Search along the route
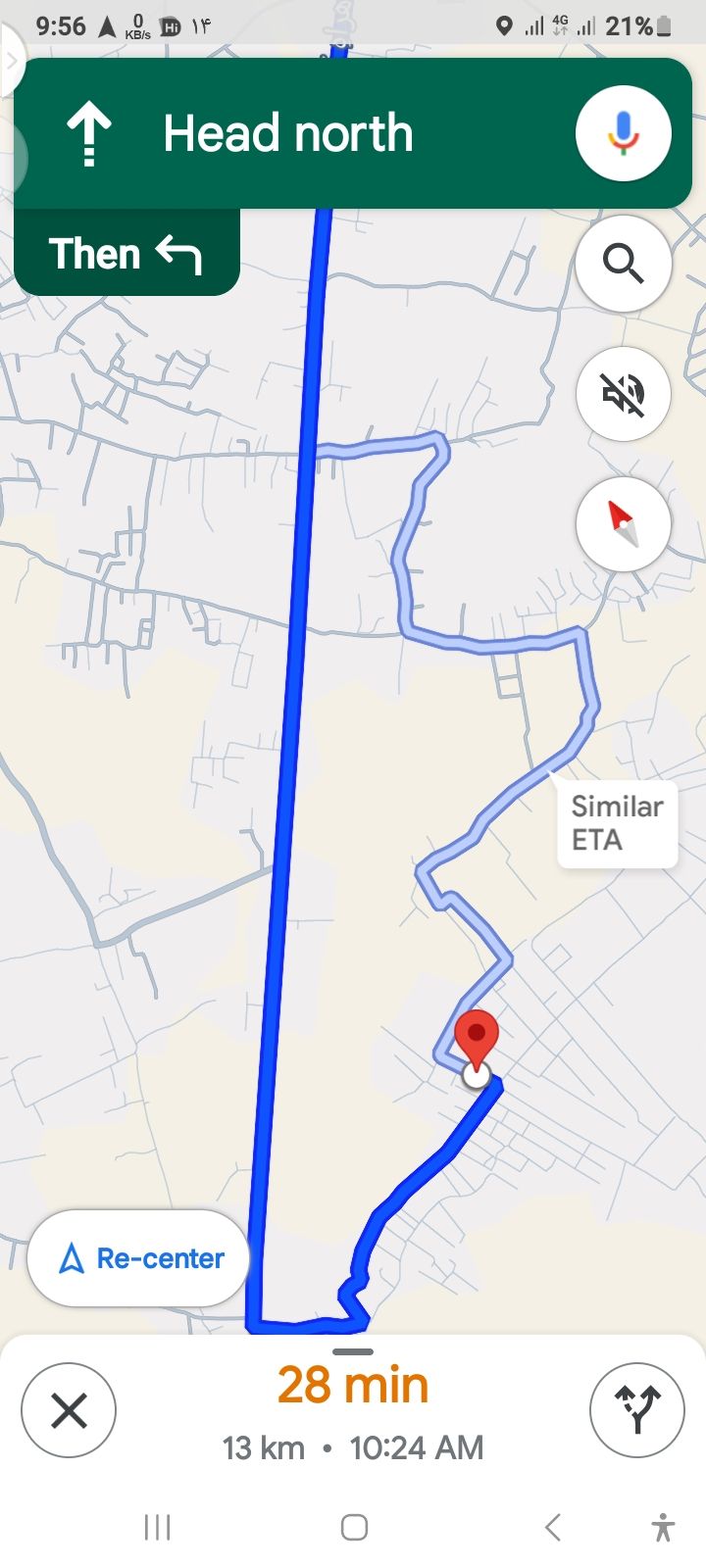The height and width of the screenshot is (1568, 706). [623, 264]
